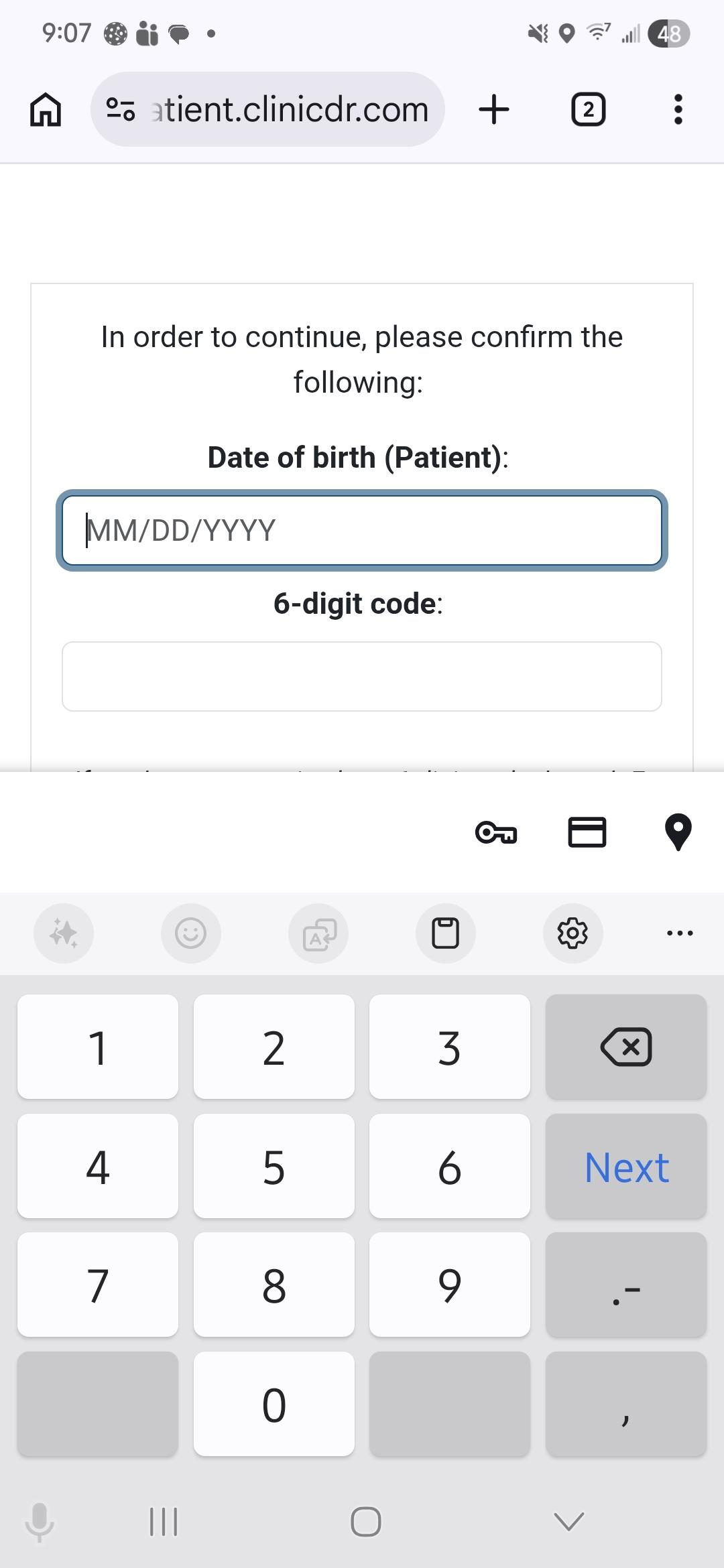
Task: Open a new browser tab
Action: coord(494,109)
